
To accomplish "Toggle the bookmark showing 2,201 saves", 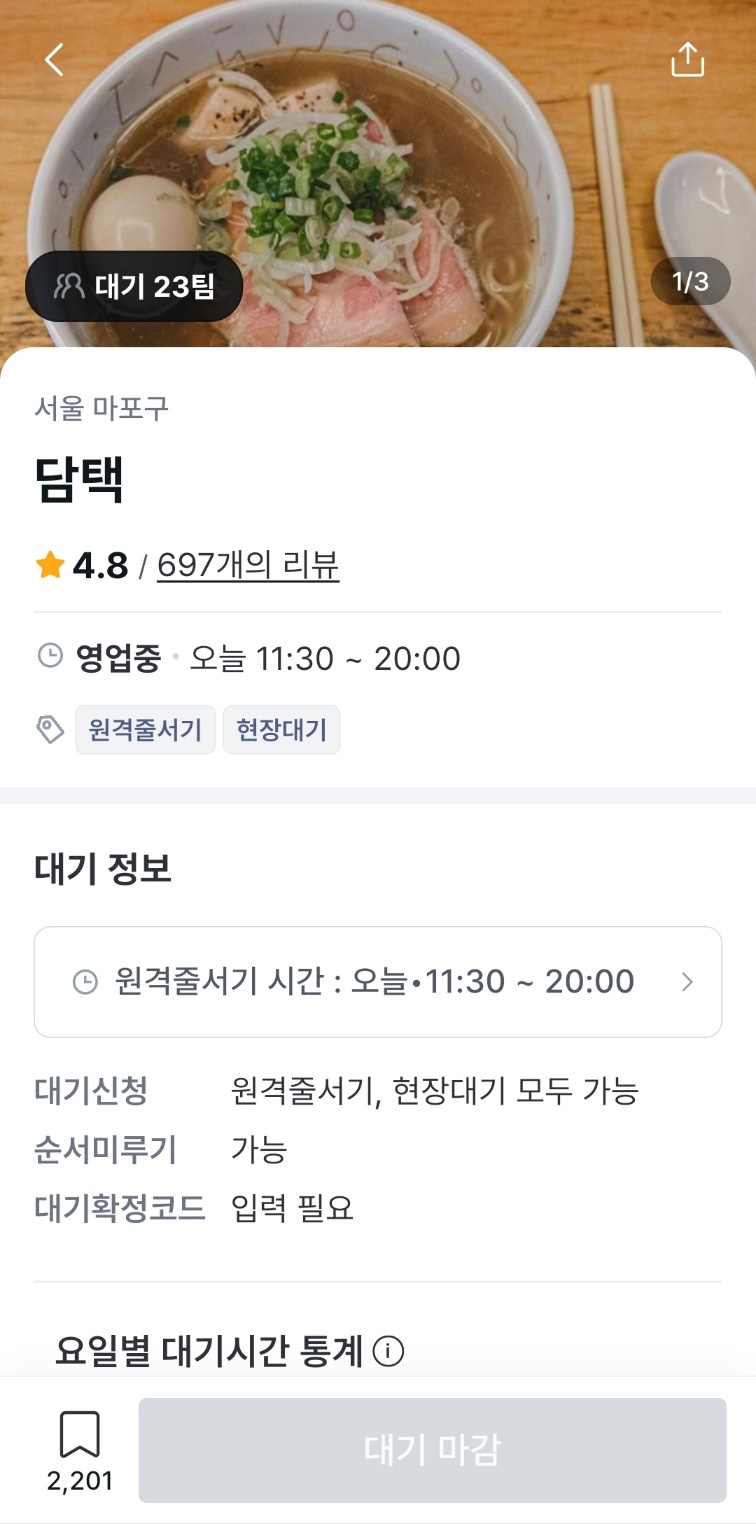I will (x=78, y=1449).
